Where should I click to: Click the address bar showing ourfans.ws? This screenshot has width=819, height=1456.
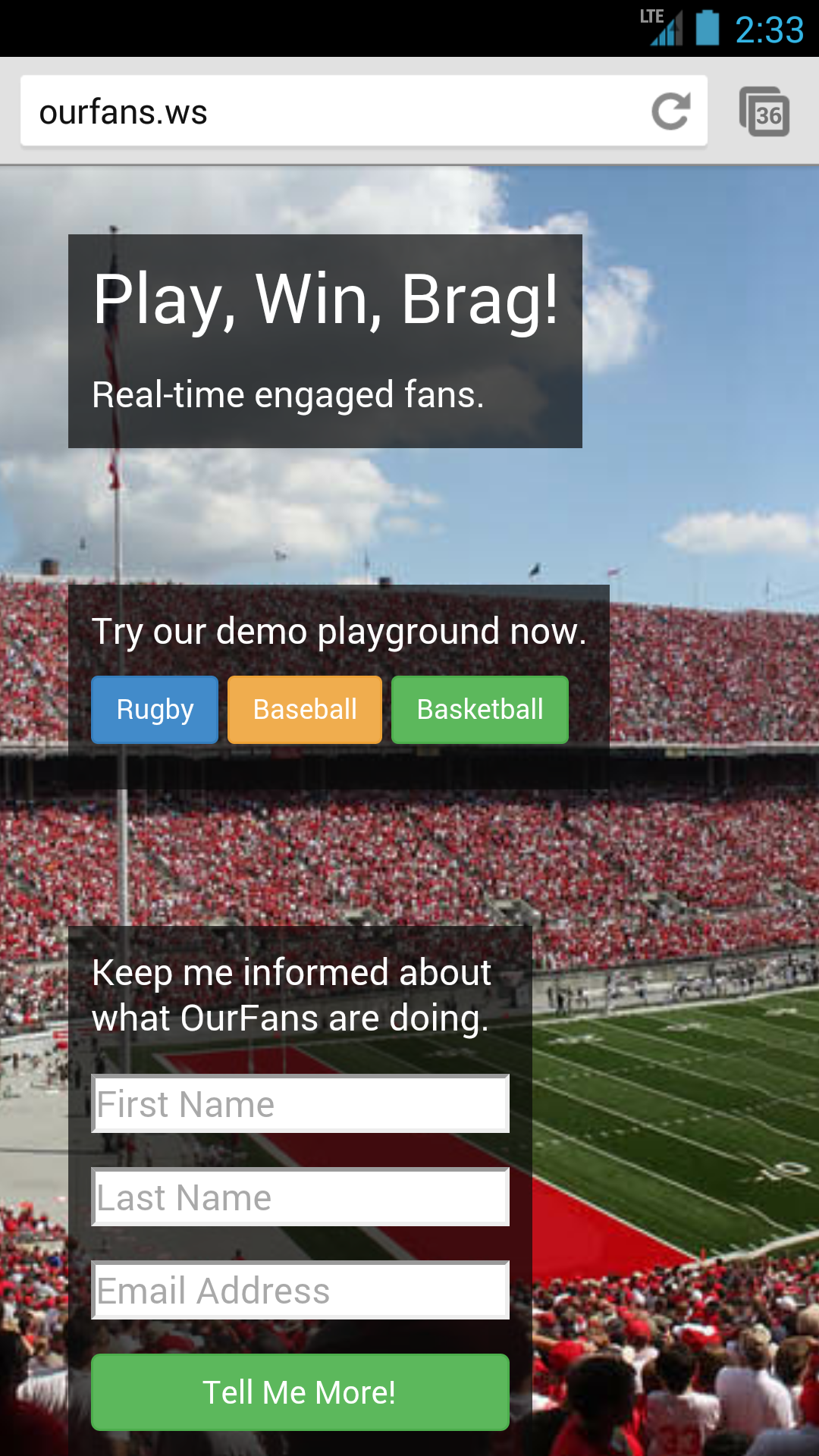(303, 111)
